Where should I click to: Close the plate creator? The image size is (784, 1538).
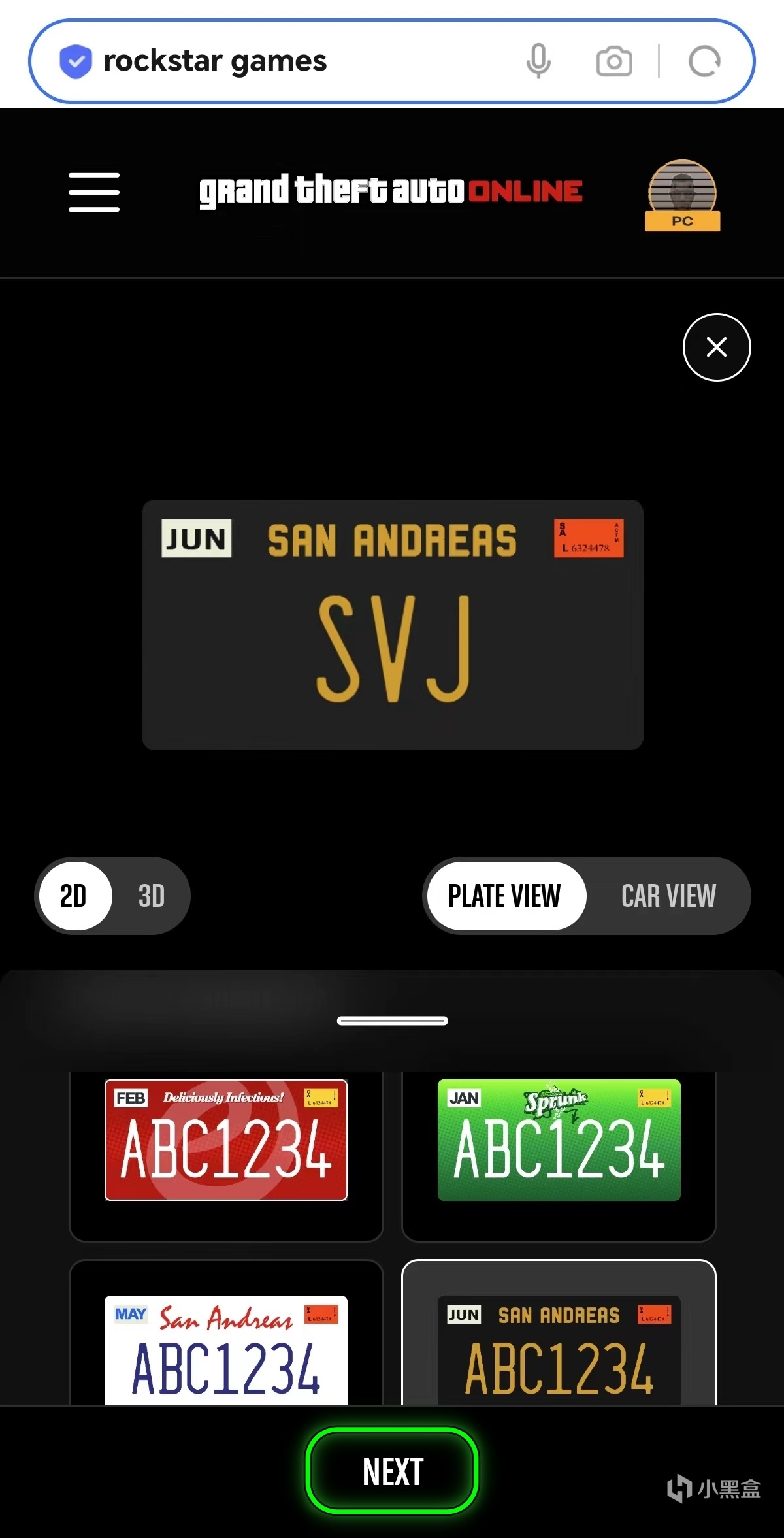pyautogui.click(x=717, y=347)
